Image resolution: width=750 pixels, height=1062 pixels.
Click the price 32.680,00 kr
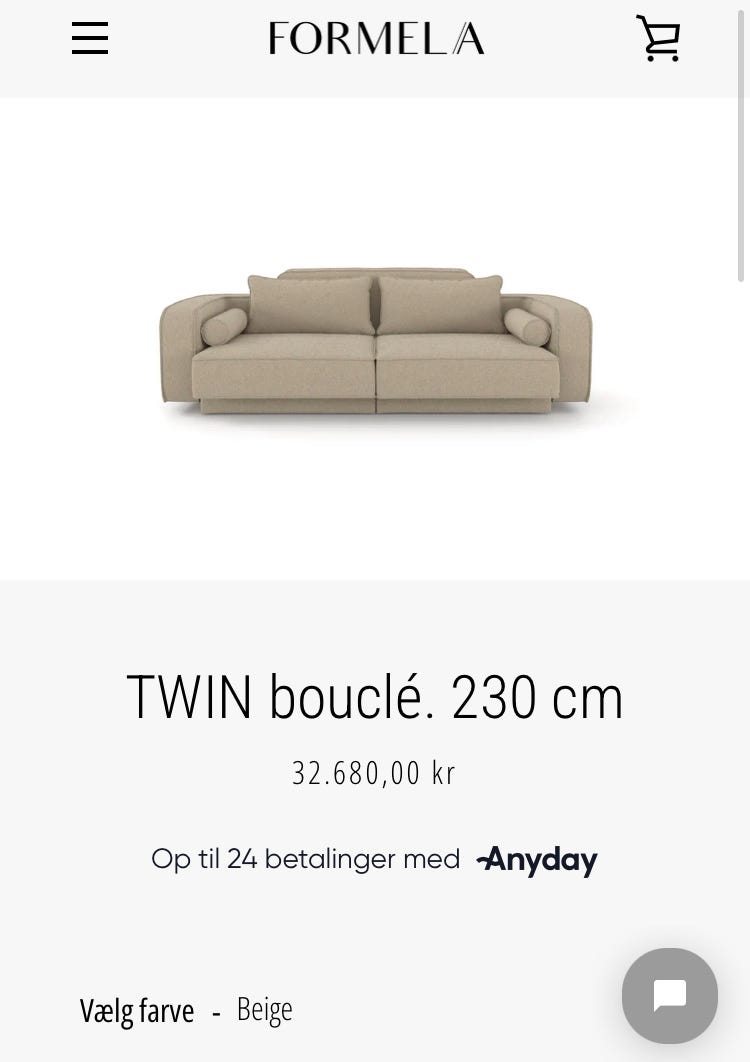tap(374, 772)
